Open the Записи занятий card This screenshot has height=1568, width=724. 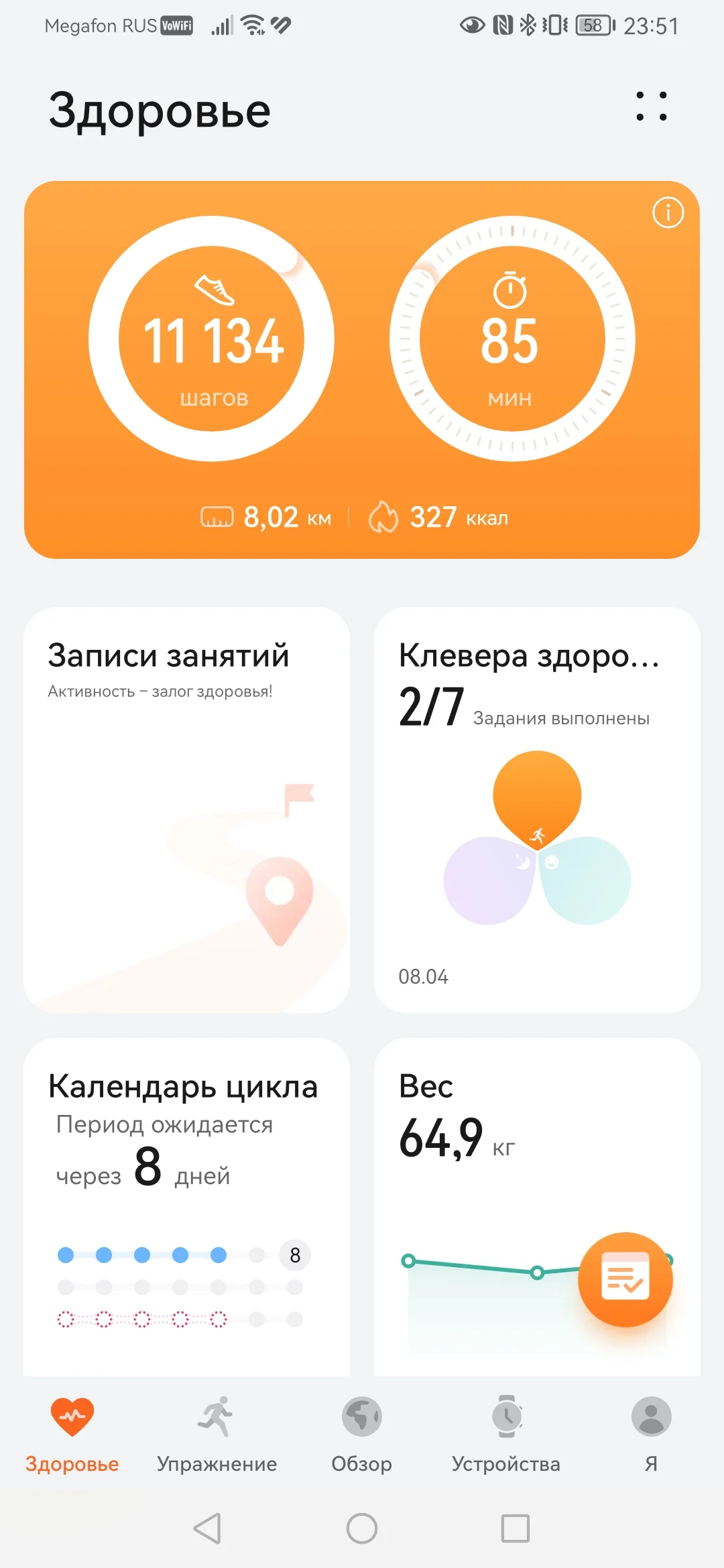point(186,809)
